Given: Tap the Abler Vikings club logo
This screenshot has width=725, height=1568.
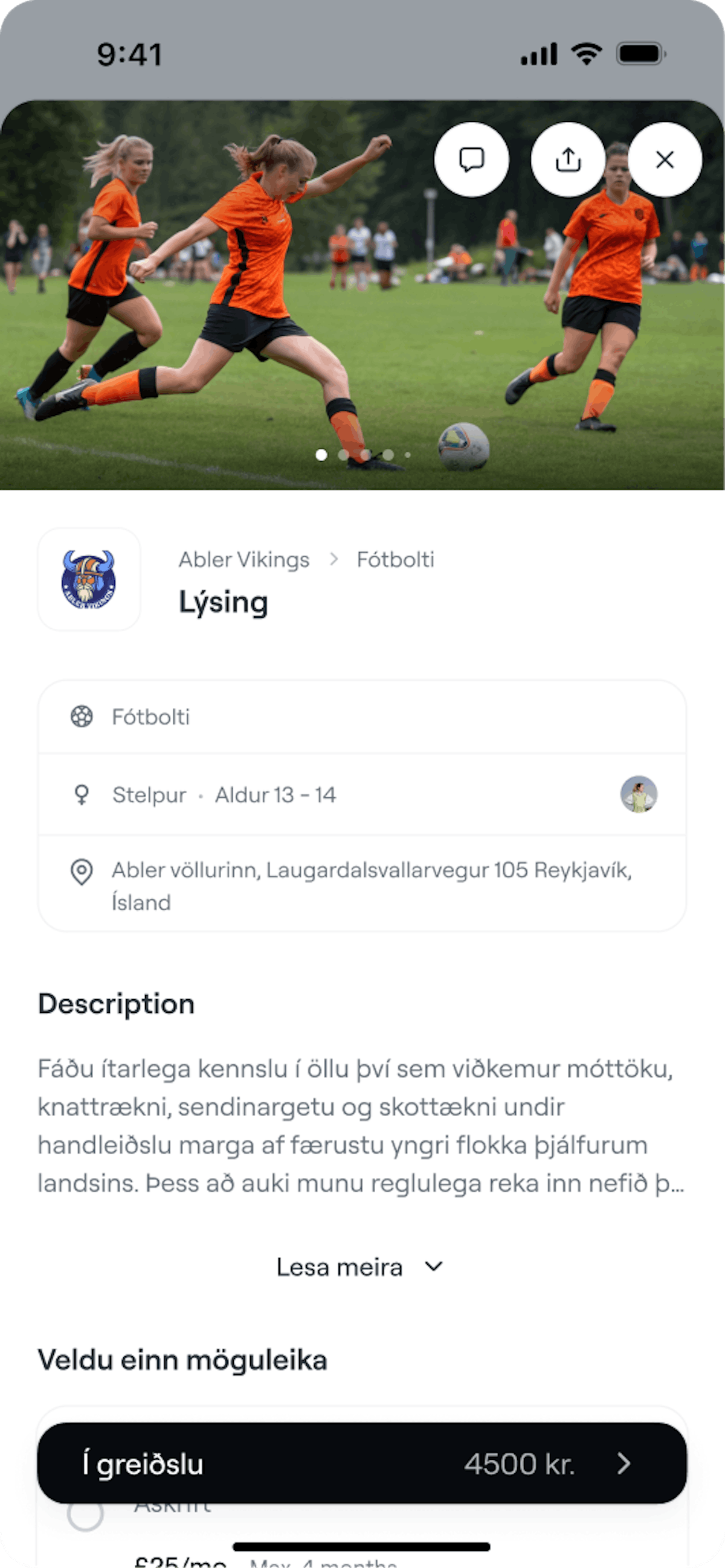Looking at the screenshot, I should pos(89,579).
